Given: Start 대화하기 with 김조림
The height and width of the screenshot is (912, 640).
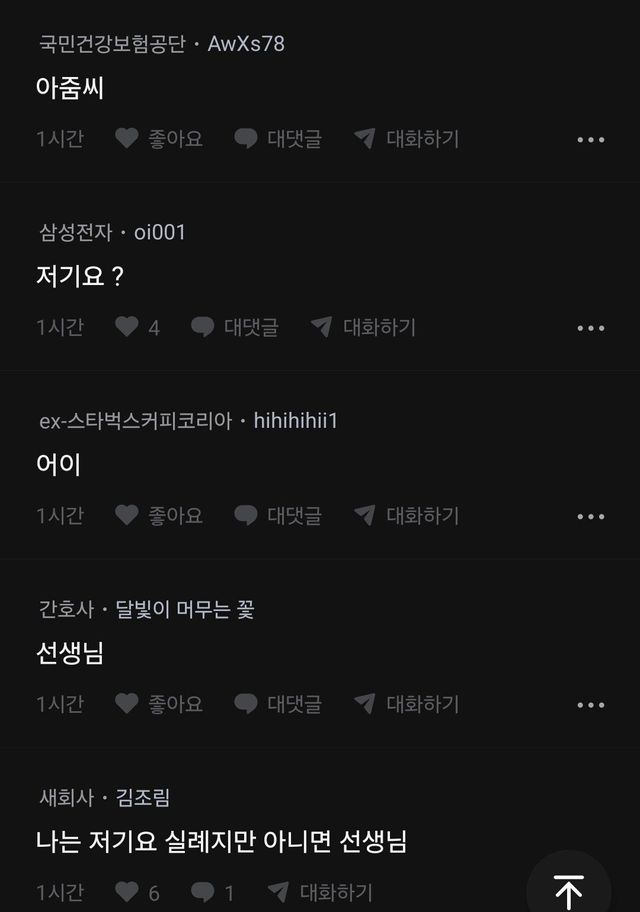Looking at the screenshot, I should click(x=320, y=892).
